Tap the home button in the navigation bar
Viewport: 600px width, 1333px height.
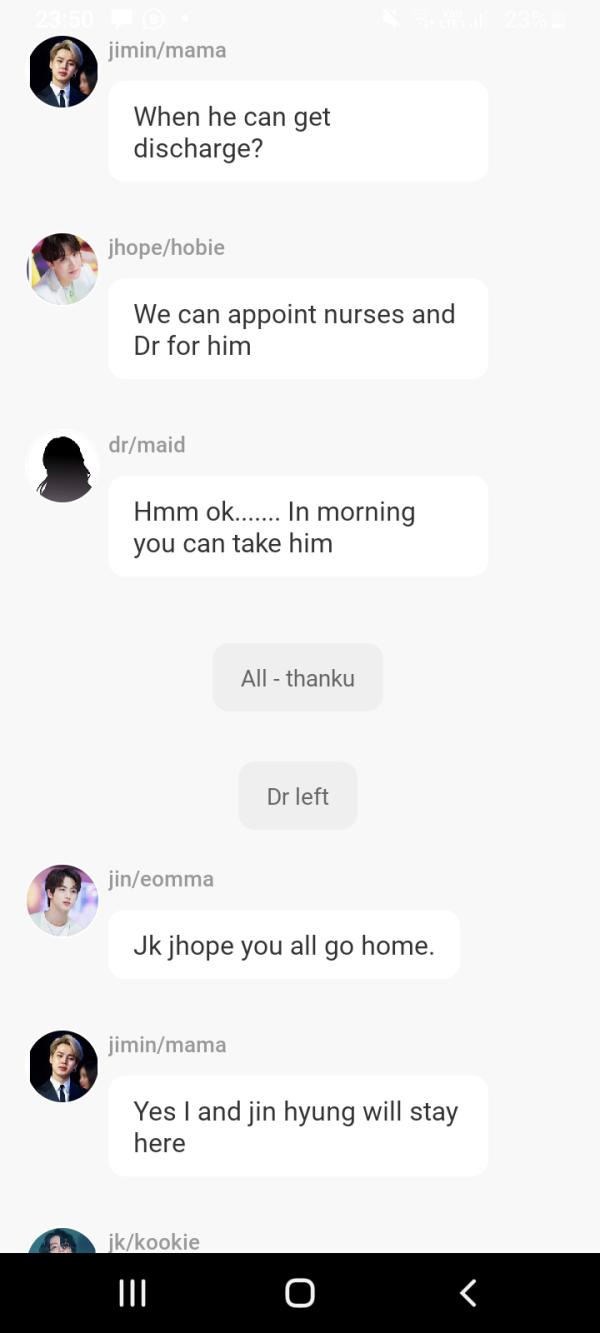click(300, 1293)
